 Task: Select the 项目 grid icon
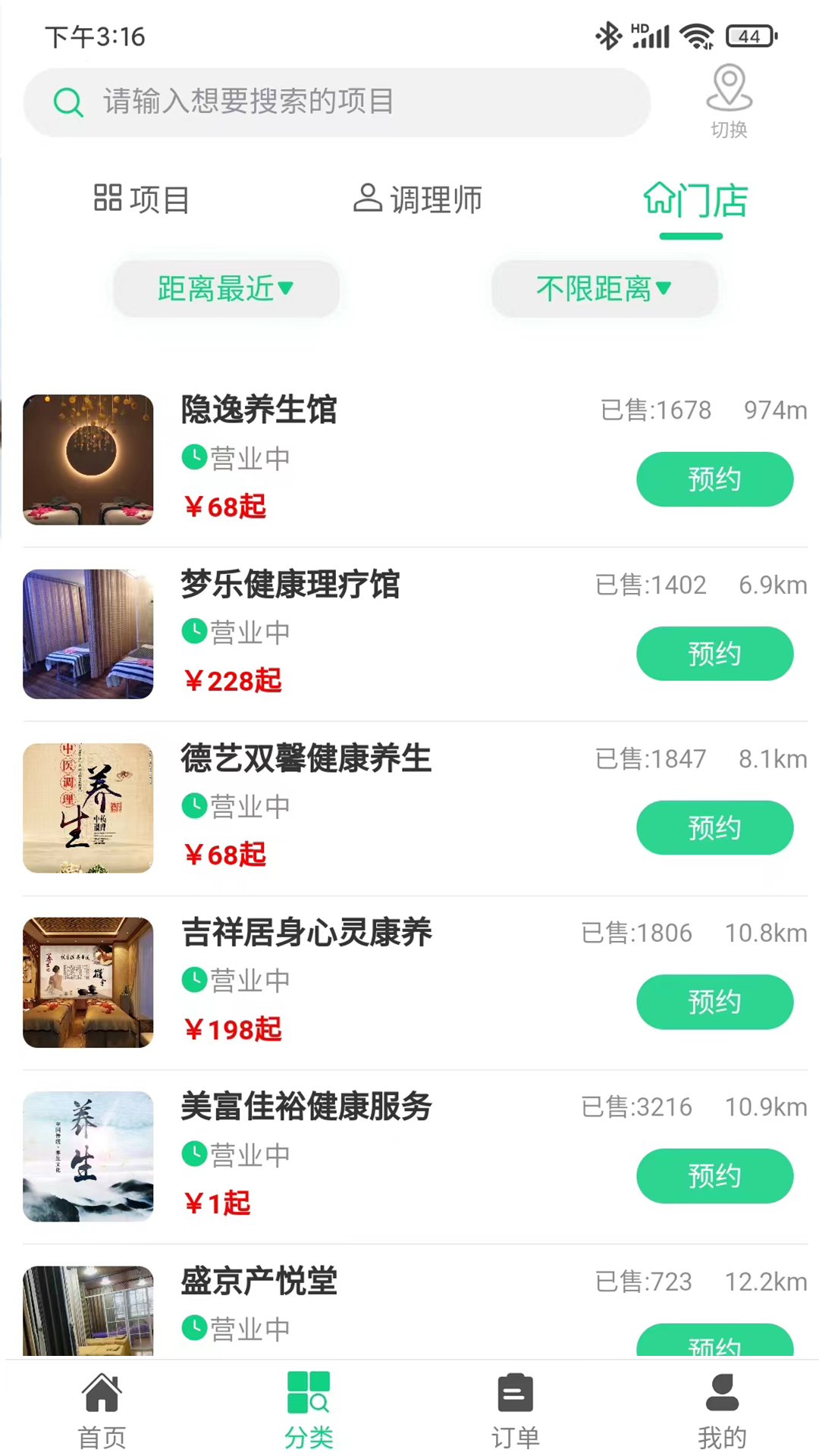pos(107,199)
